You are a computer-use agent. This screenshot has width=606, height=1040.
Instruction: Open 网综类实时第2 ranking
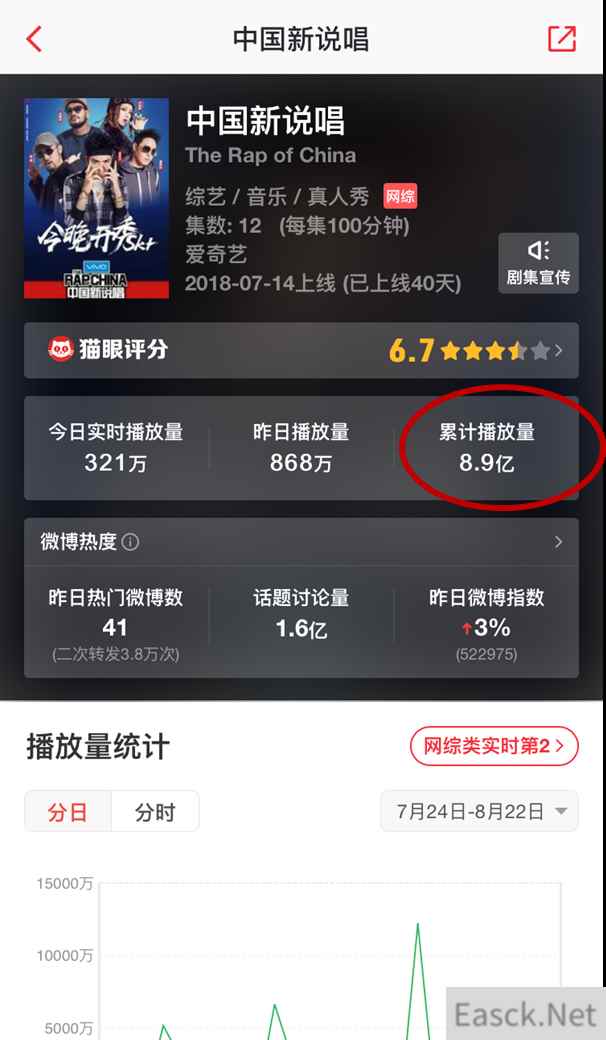tap(494, 746)
